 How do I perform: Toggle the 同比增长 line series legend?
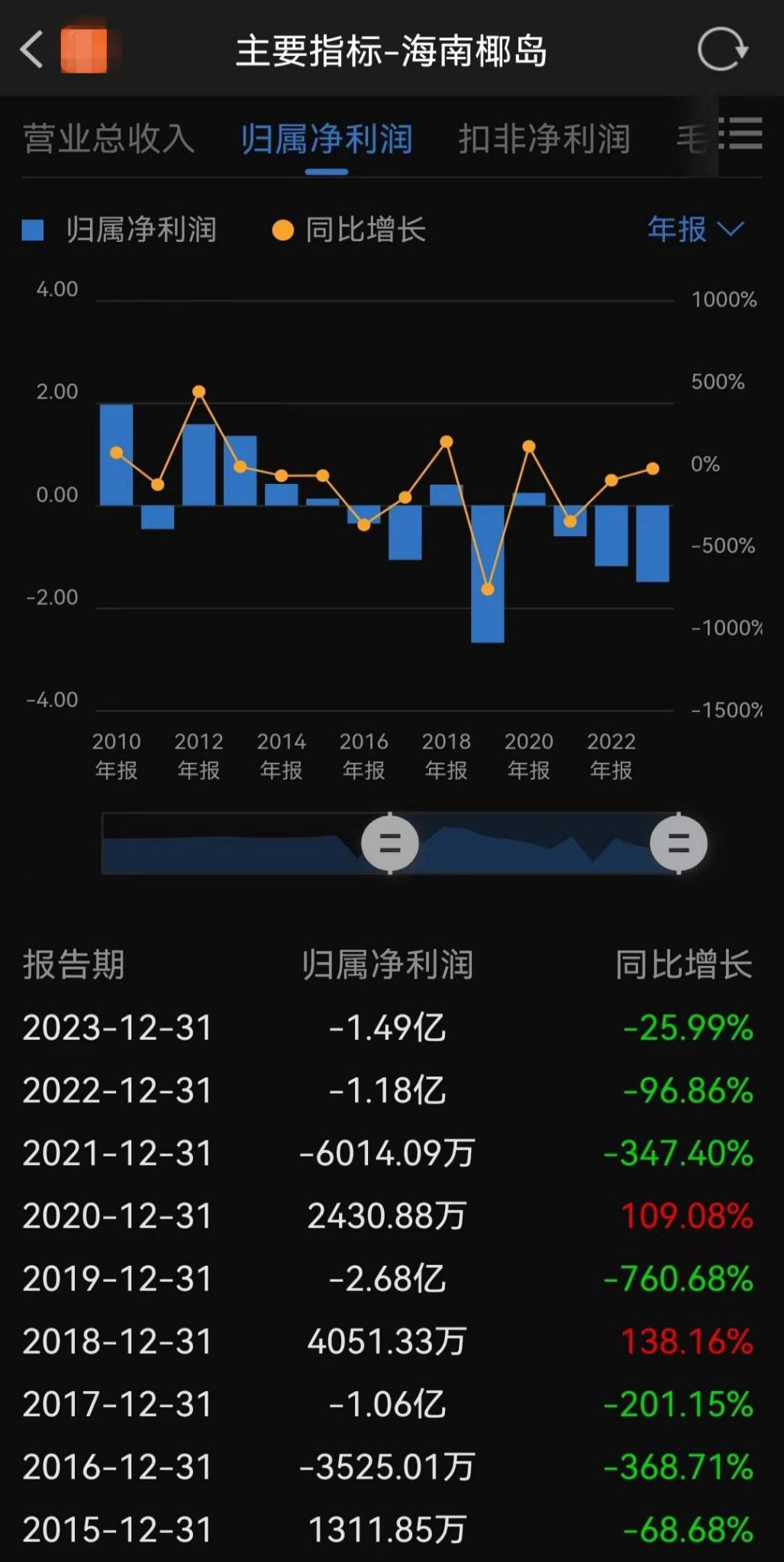coord(350,230)
